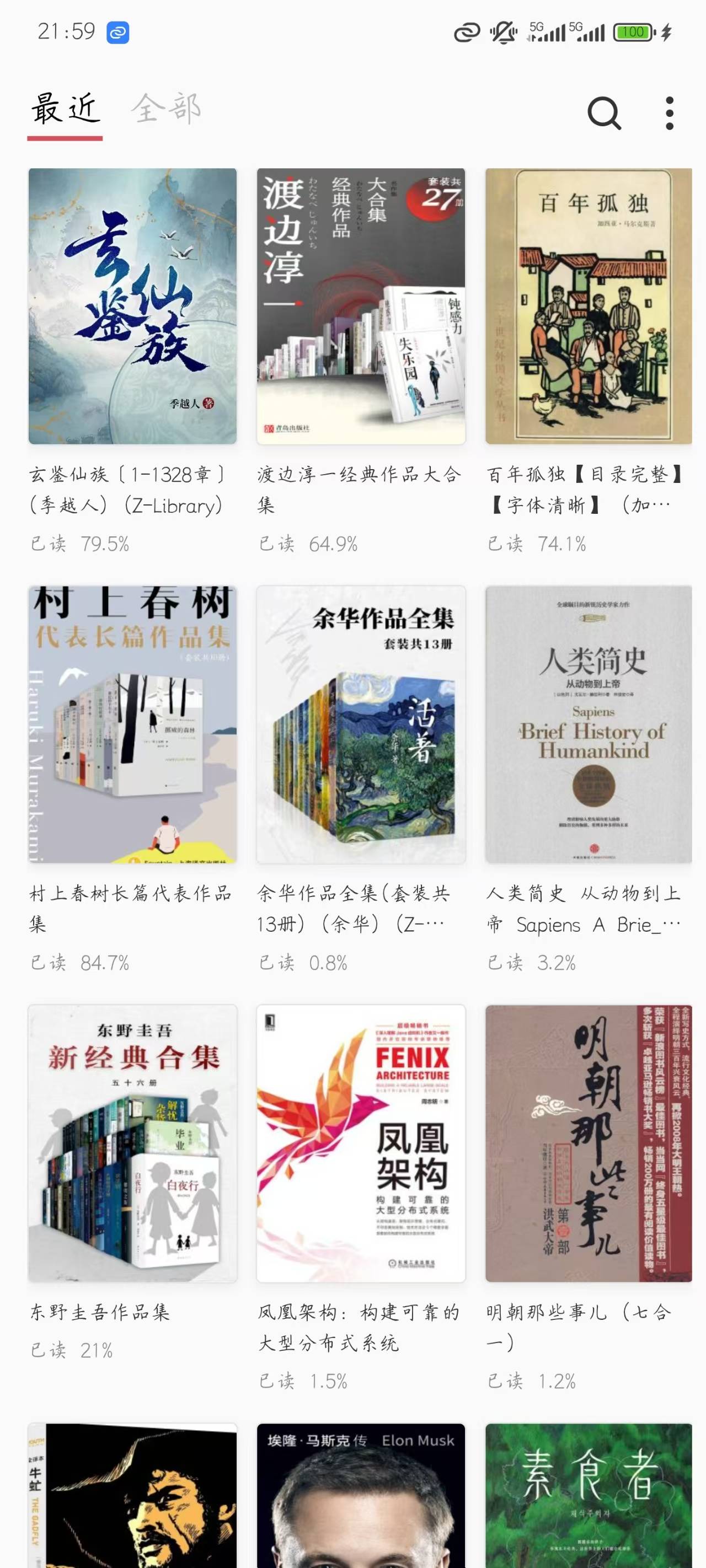This screenshot has width=706, height=1568.
Task: Open the search function
Action: (603, 112)
